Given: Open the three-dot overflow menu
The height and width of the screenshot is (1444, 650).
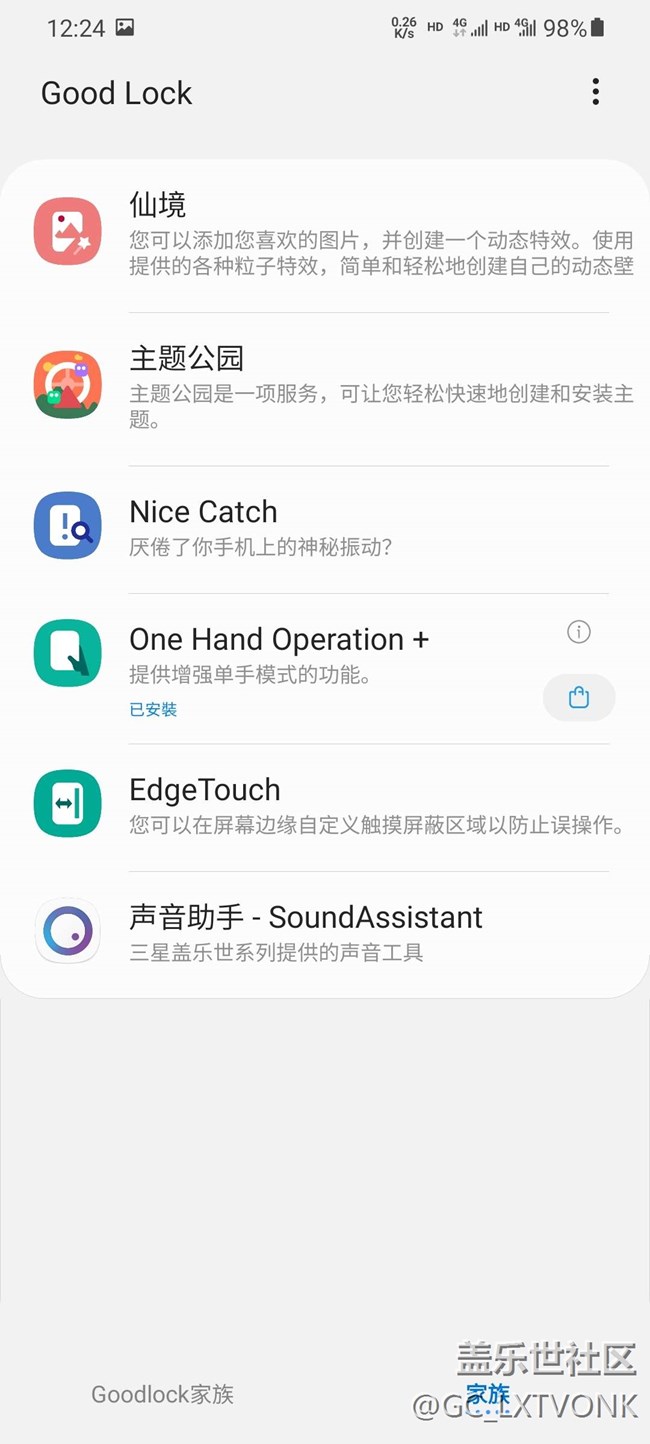Looking at the screenshot, I should click(x=595, y=92).
